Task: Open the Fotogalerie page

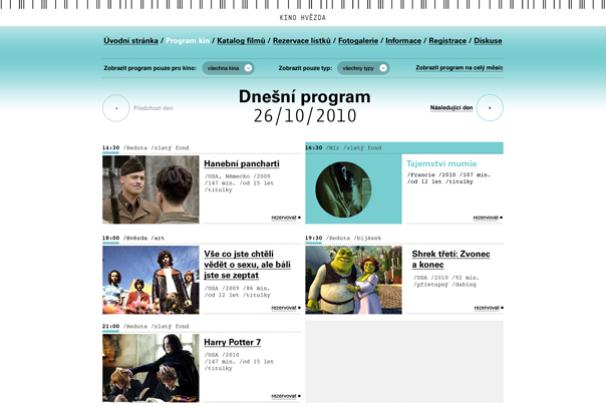Action: click(360, 41)
